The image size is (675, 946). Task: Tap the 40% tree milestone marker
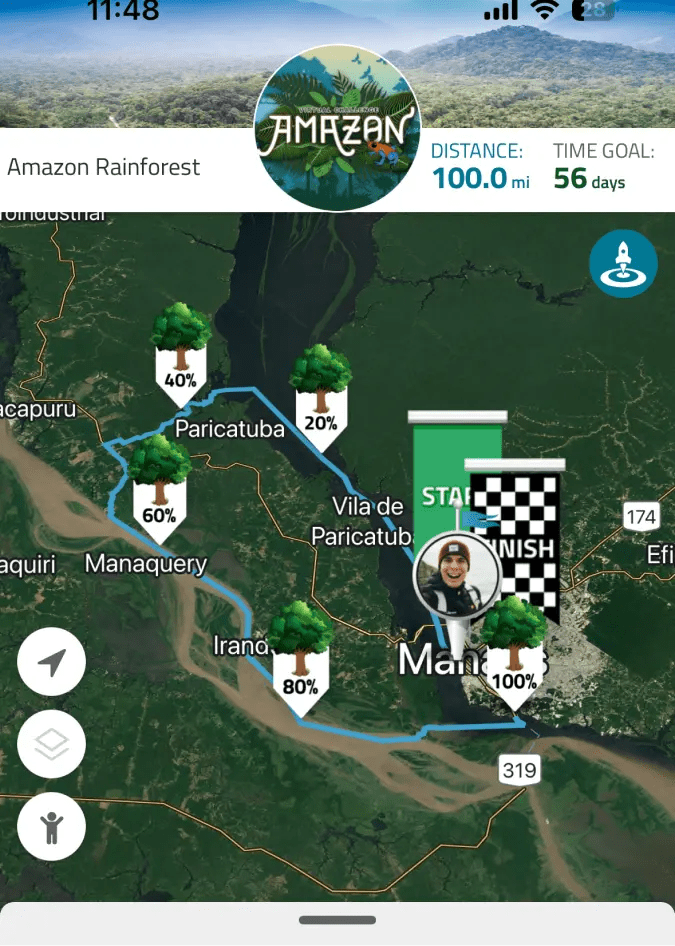point(180,352)
